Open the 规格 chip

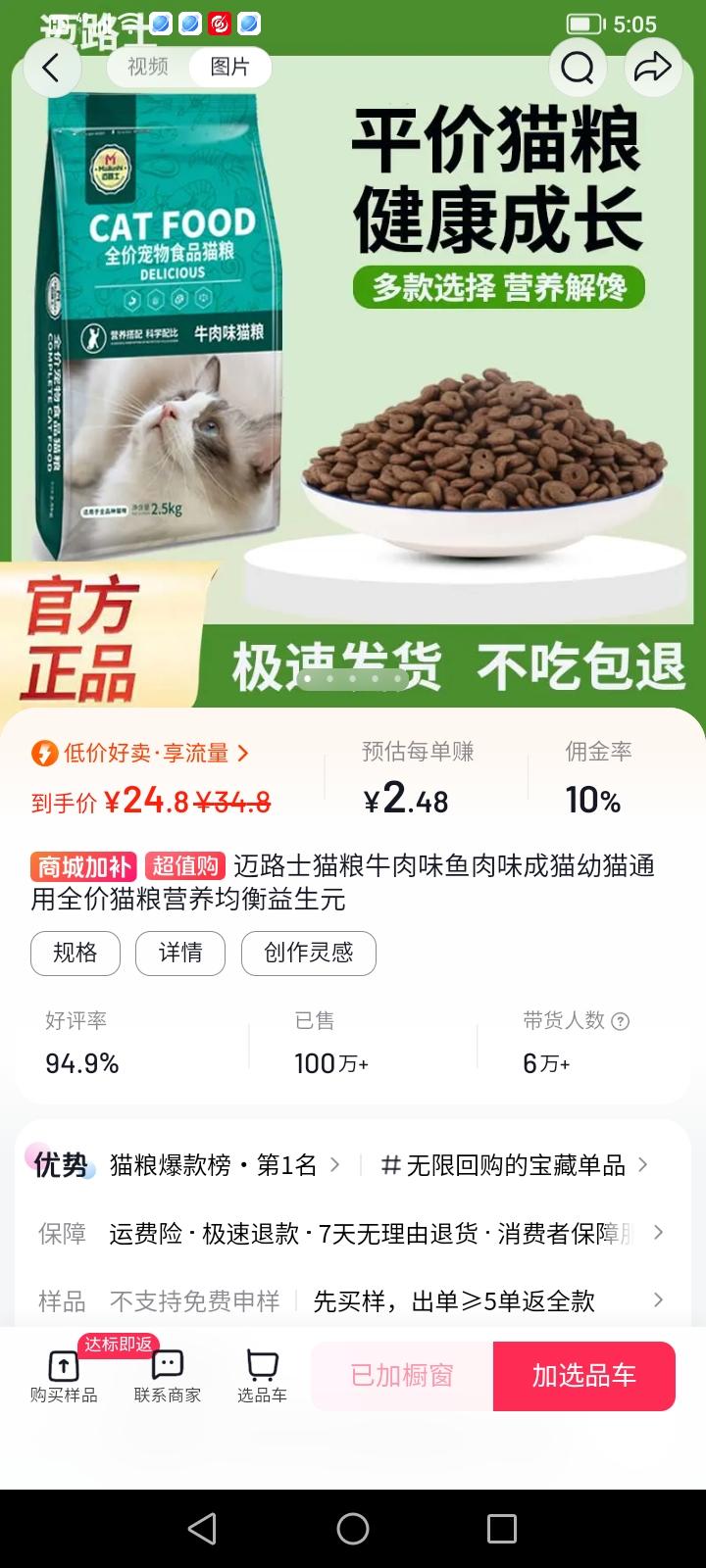[76, 953]
